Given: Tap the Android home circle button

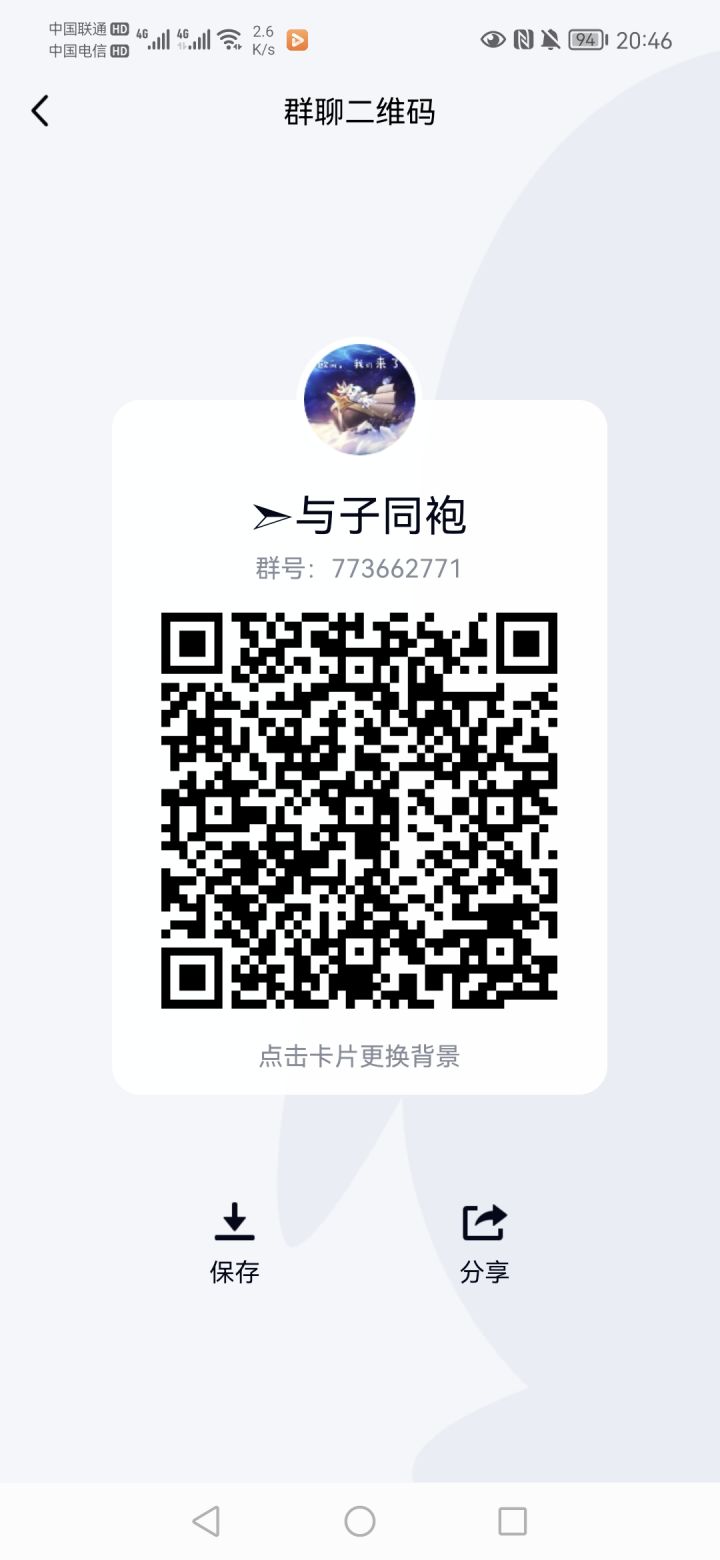Looking at the screenshot, I should (359, 1521).
